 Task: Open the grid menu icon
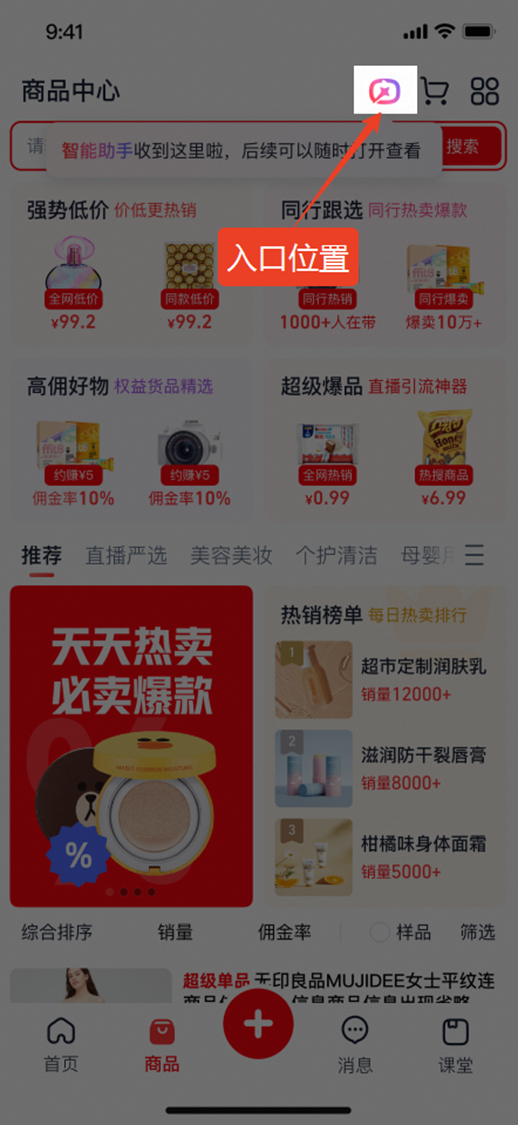click(484, 91)
